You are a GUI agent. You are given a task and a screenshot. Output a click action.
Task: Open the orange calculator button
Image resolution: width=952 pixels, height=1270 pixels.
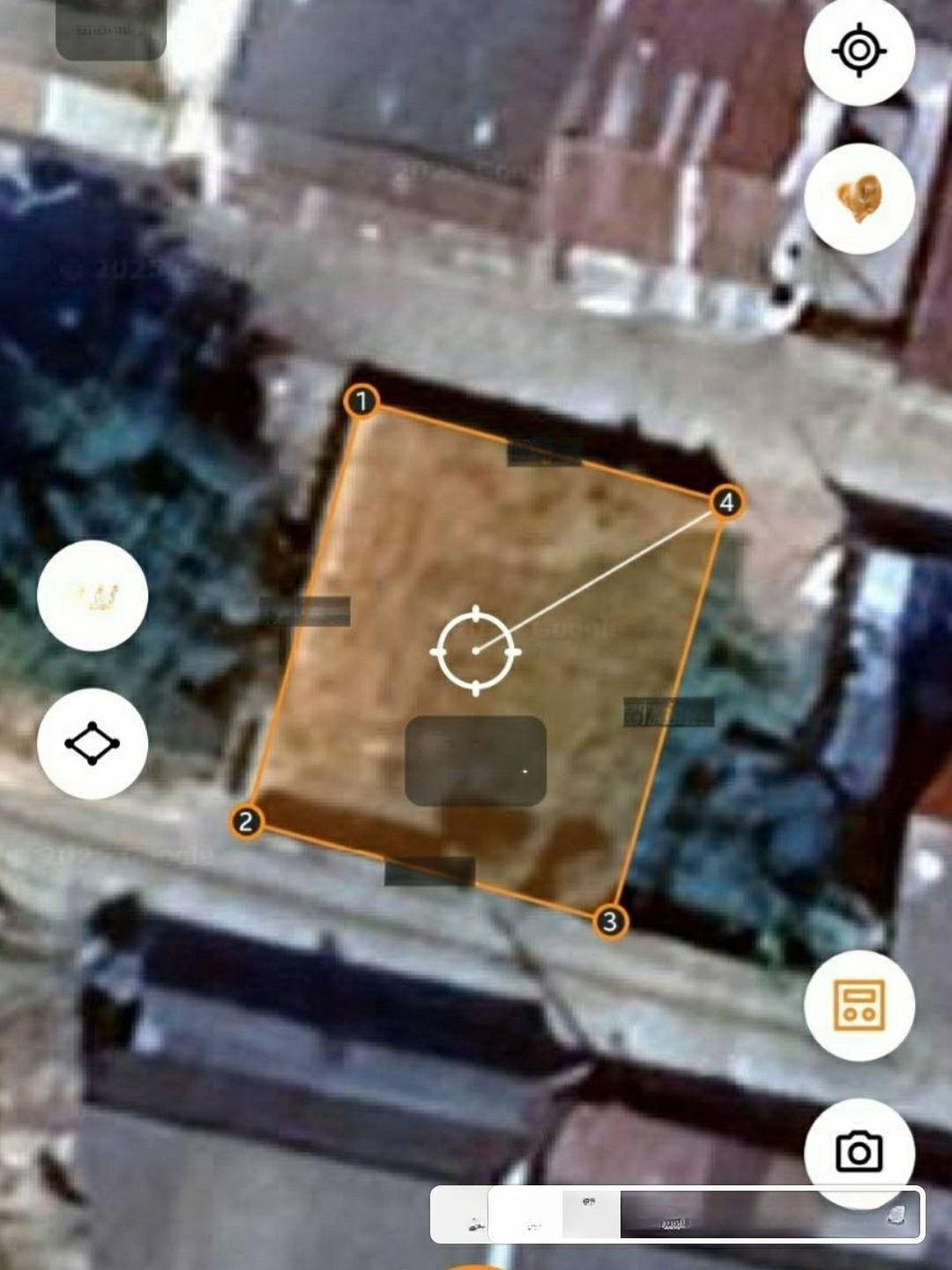pyautogui.click(x=859, y=1005)
